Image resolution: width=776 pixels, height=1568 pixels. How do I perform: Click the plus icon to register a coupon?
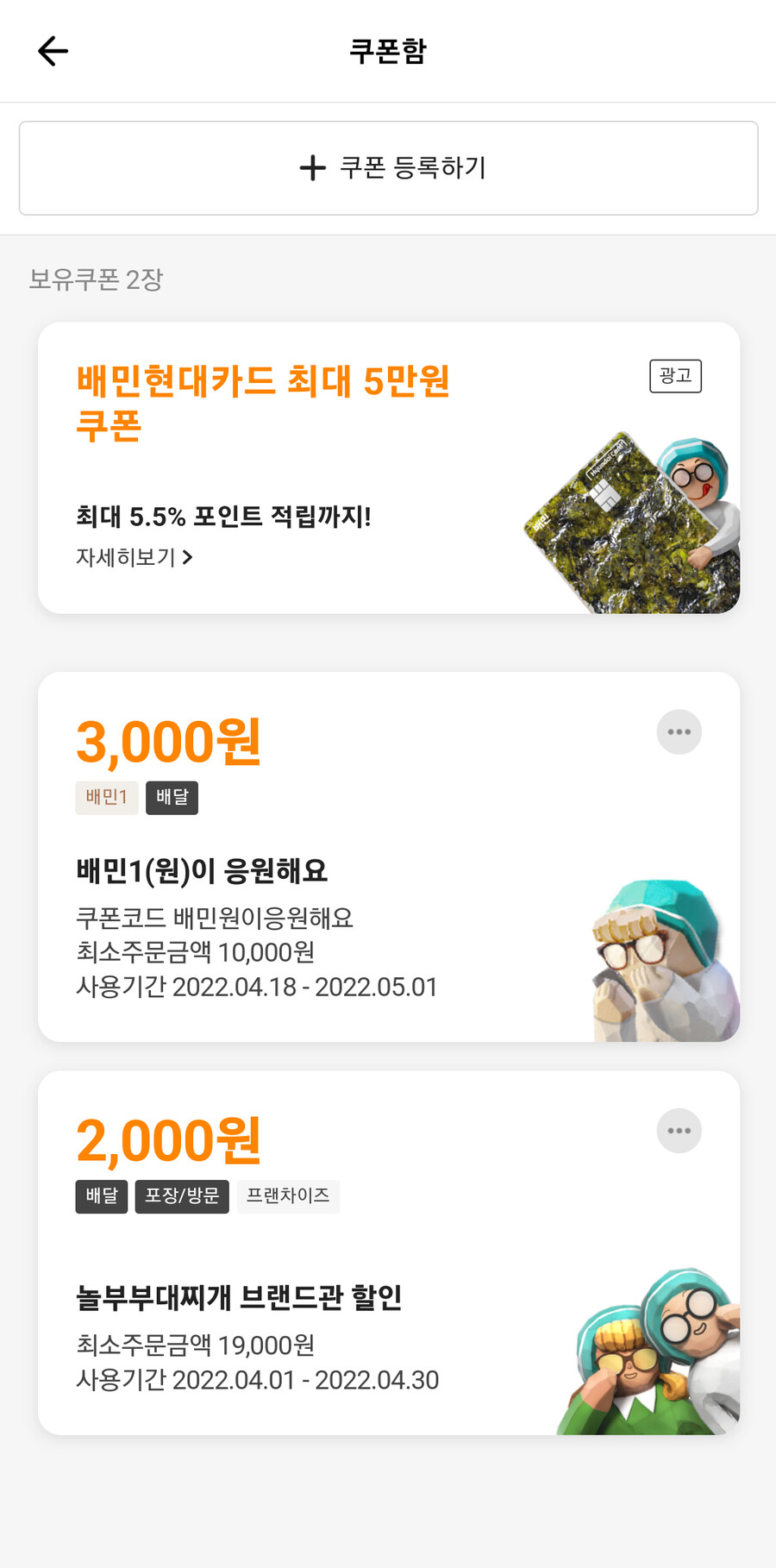[x=310, y=168]
